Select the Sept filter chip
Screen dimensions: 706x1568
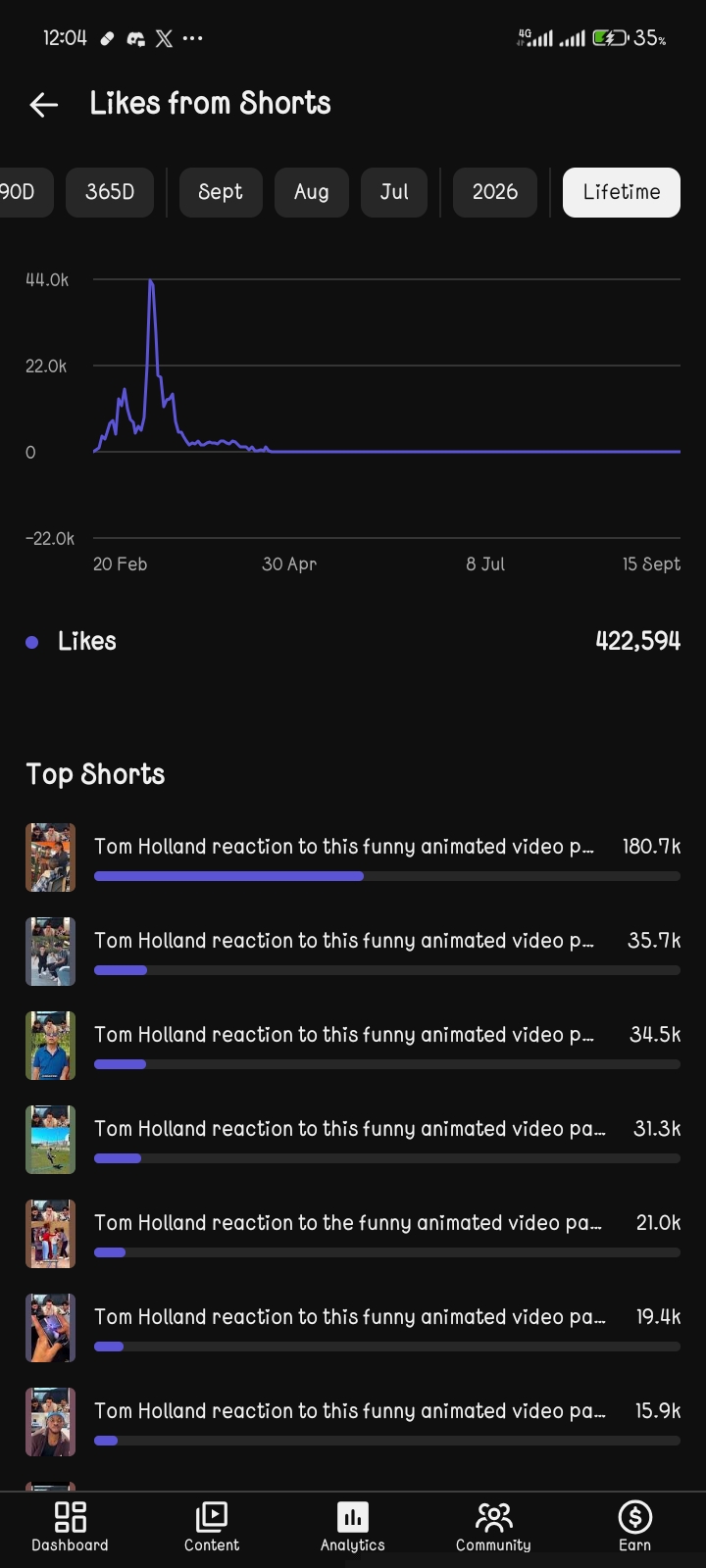(x=221, y=192)
